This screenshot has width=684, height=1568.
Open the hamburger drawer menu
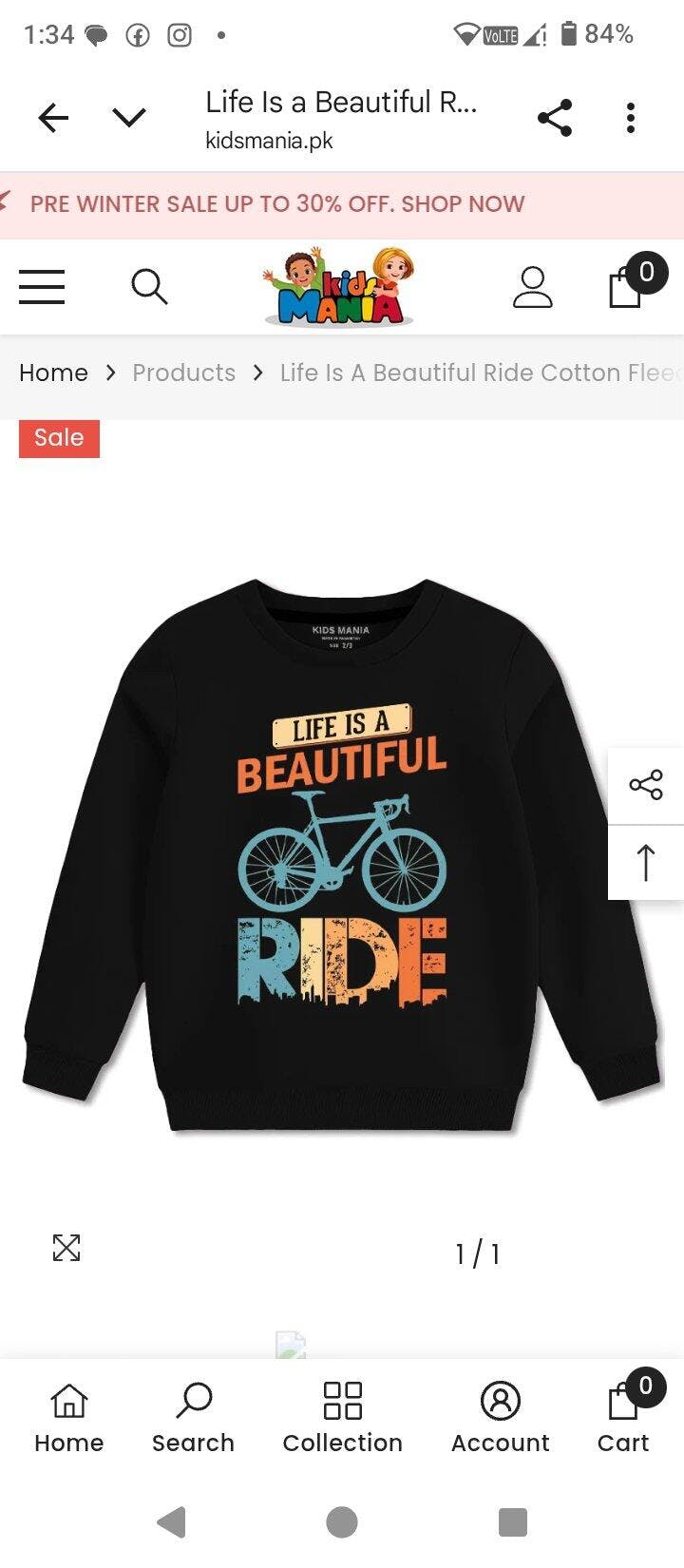point(42,286)
